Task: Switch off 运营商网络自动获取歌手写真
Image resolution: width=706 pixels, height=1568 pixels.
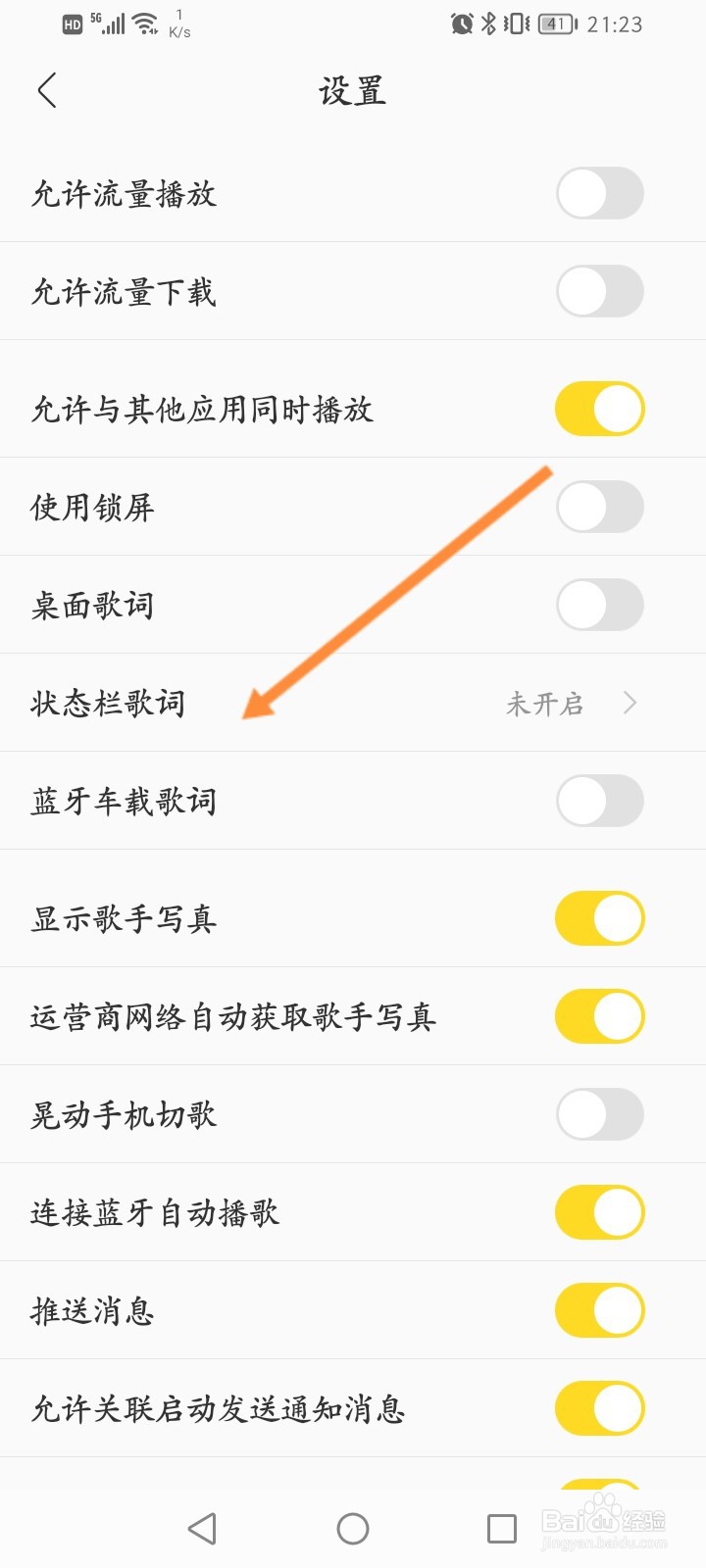Action: click(600, 1016)
